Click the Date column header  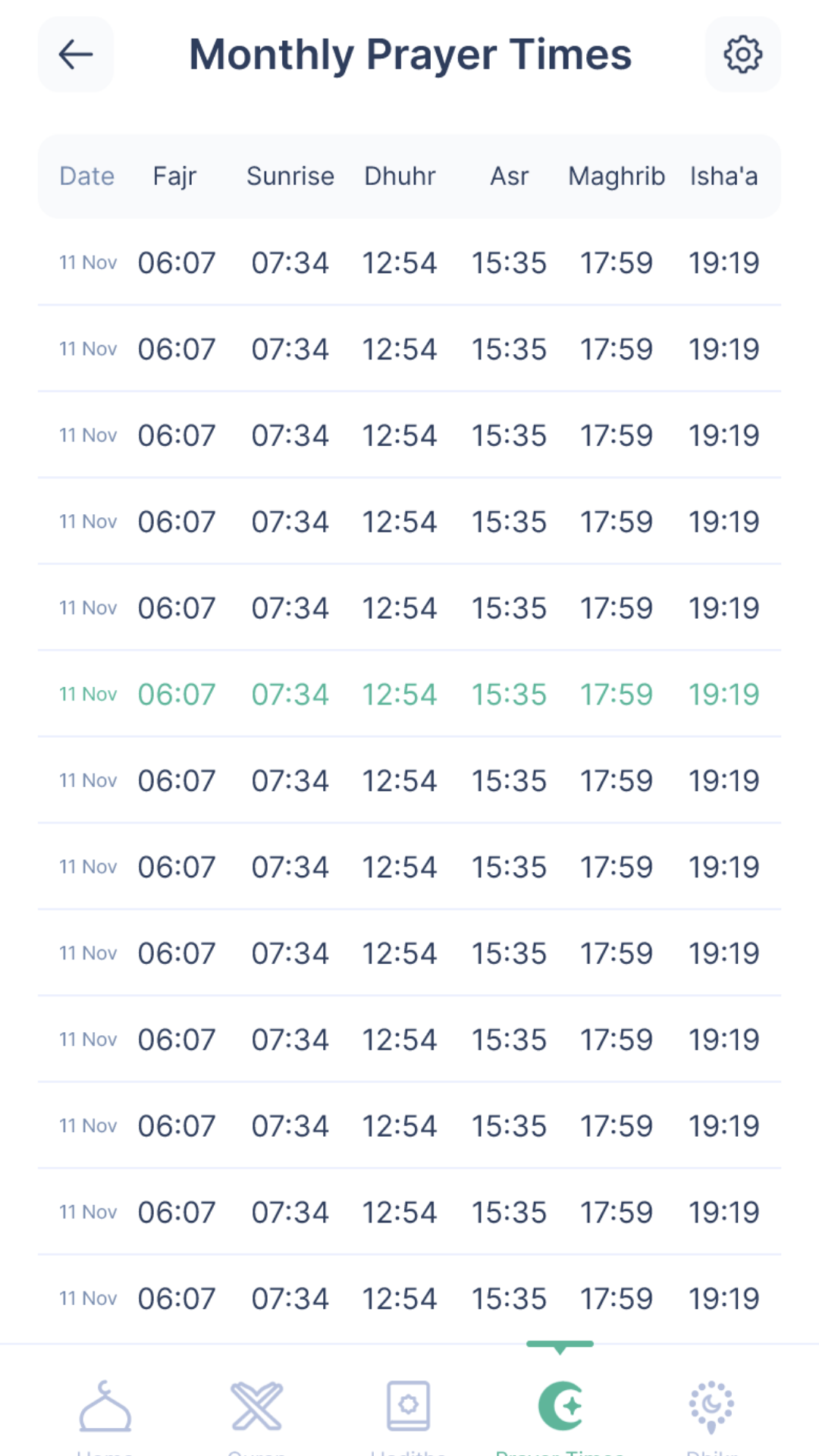pyautogui.click(x=86, y=176)
